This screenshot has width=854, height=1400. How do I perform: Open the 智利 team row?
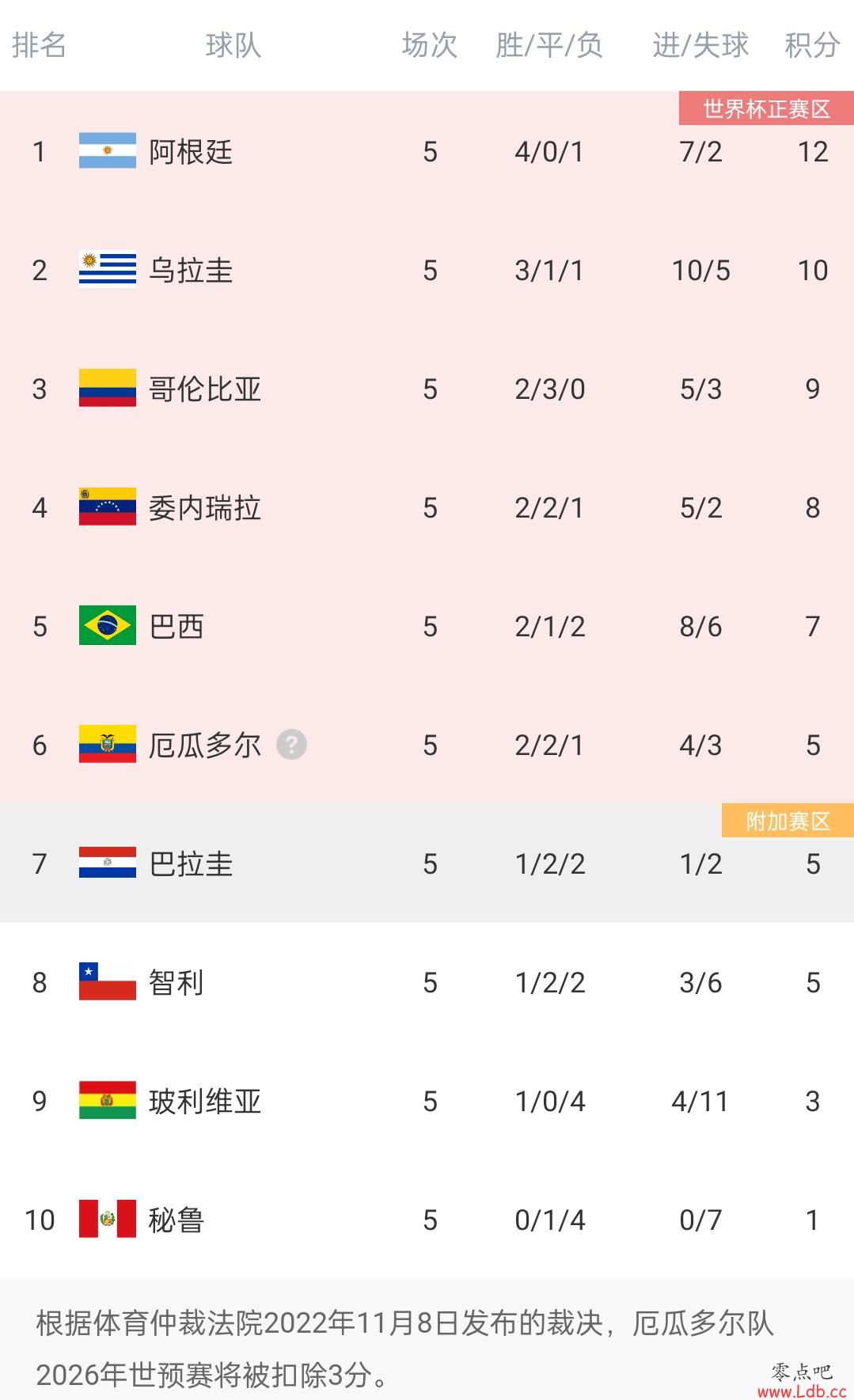(427, 982)
